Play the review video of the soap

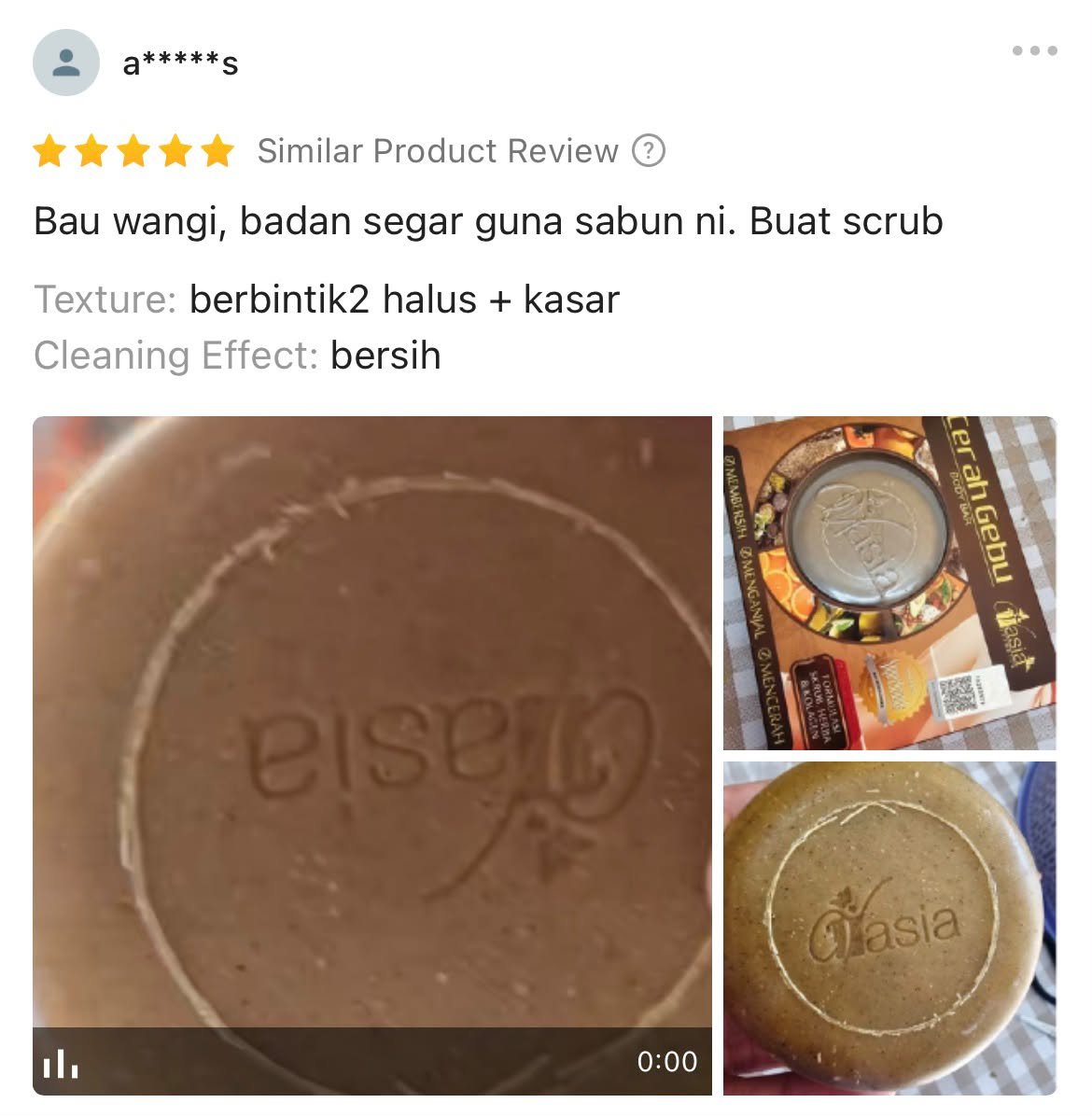tap(371, 755)
